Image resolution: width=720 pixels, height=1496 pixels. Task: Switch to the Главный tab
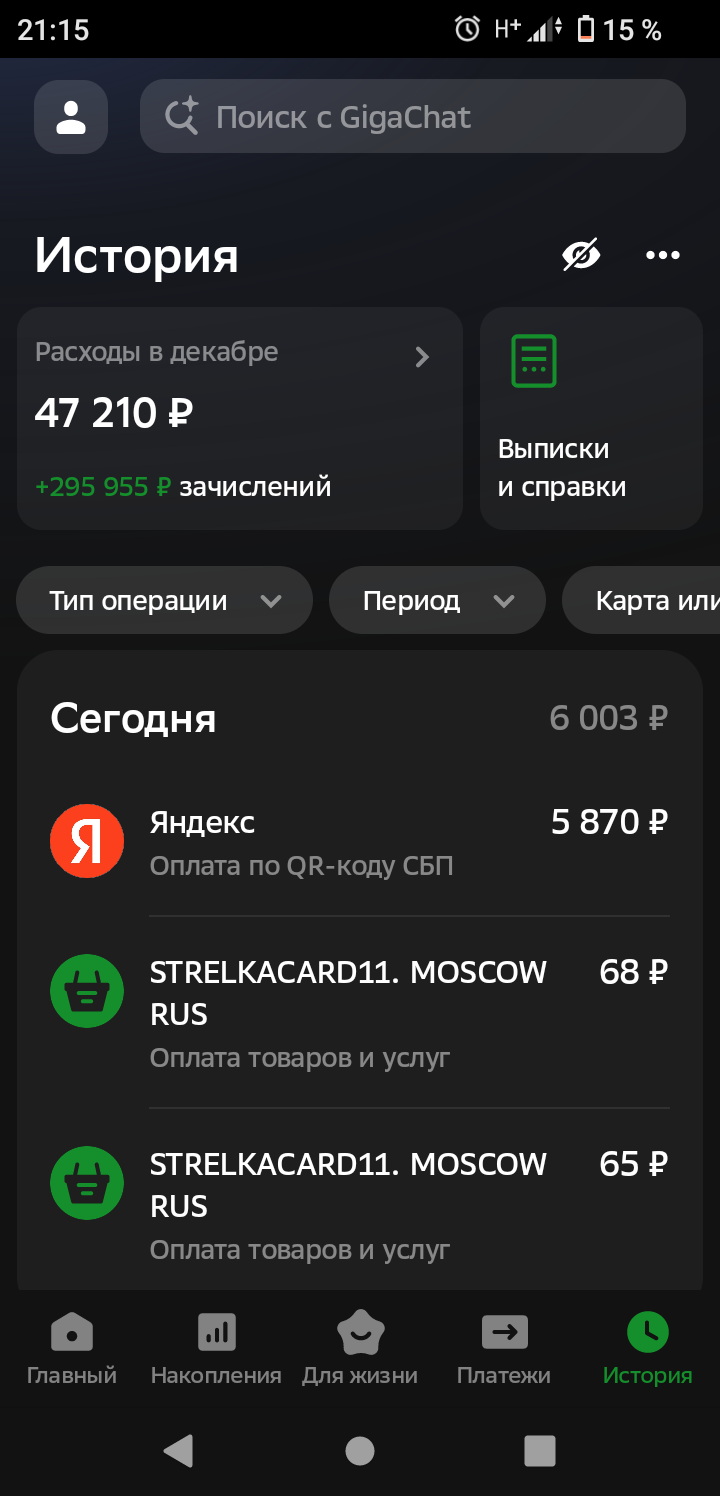(72, 1350)
